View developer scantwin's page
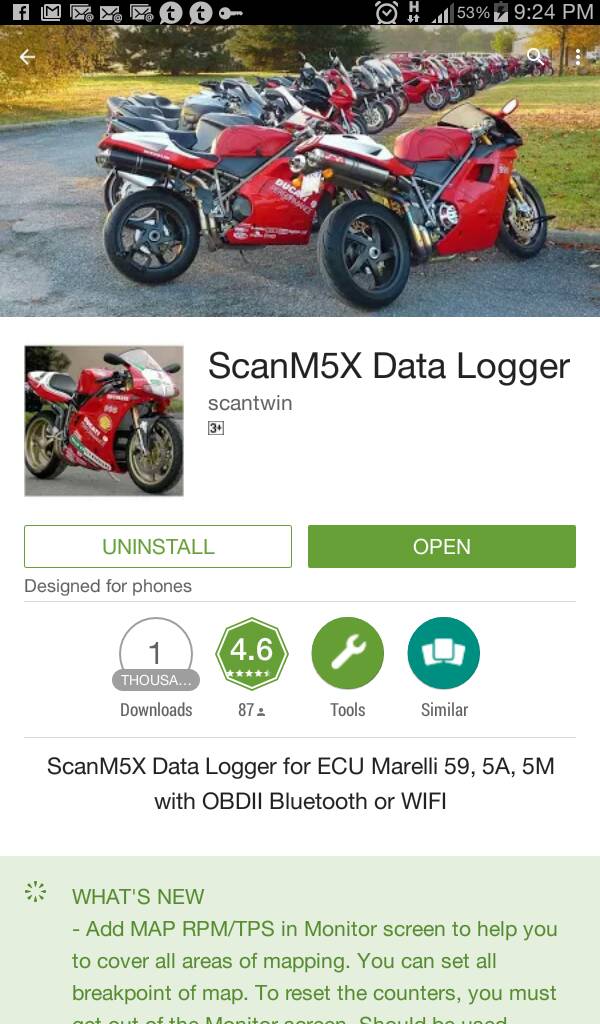Screen dimensions: 600x1024 point(250,403)
